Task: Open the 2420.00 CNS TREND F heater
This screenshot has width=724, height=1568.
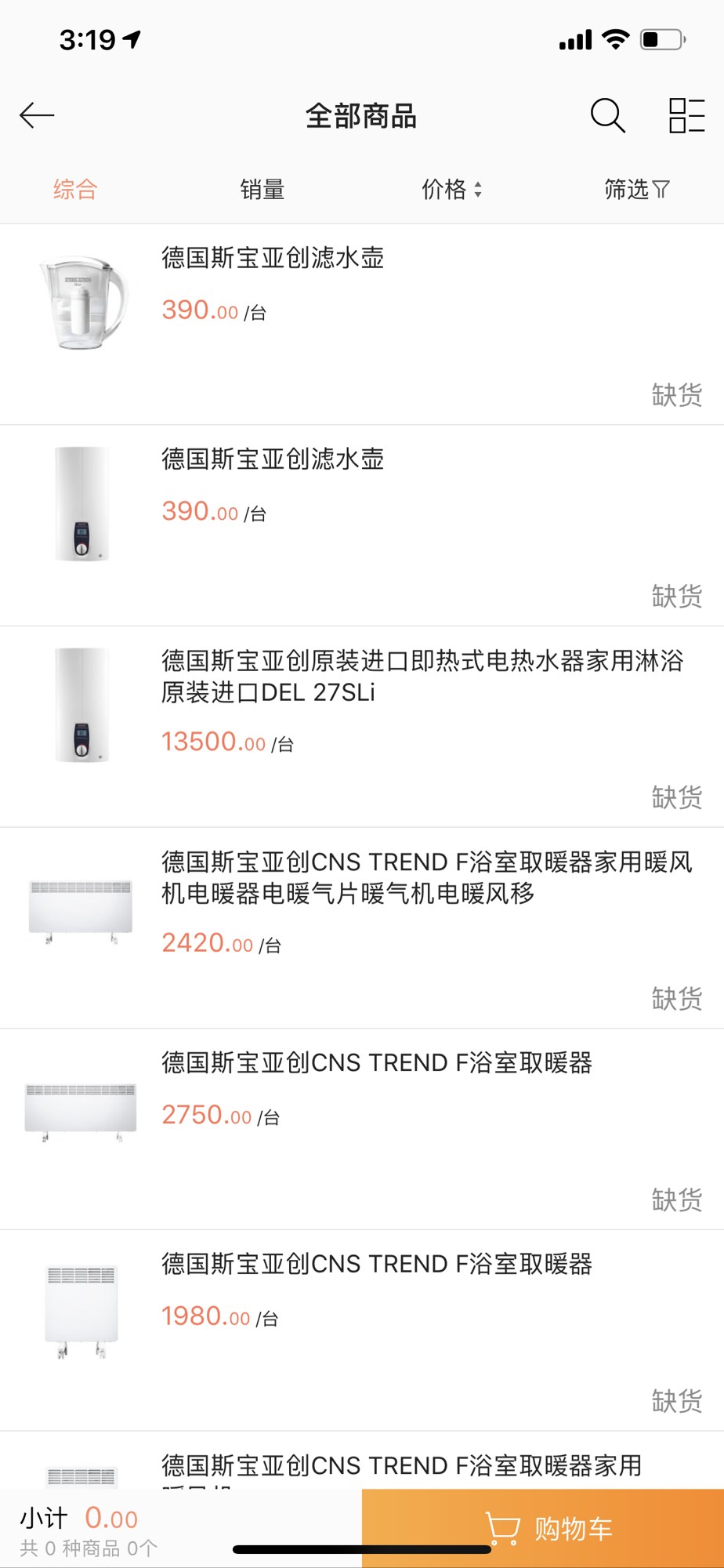Action: point(426,877)
